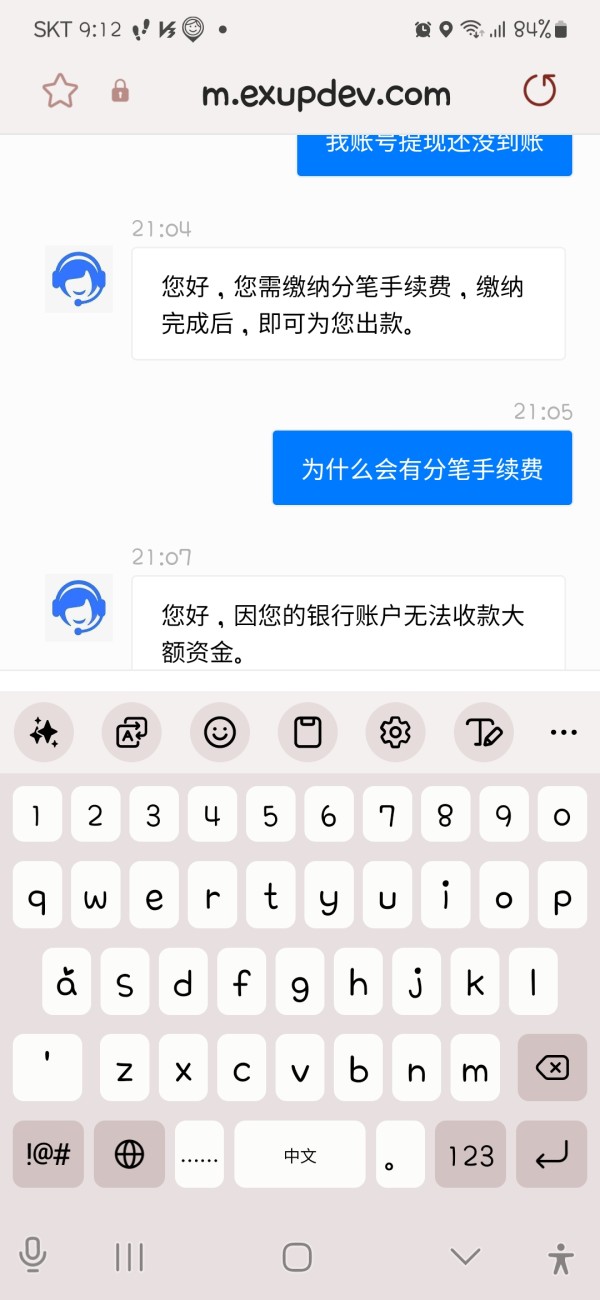The image size is (600, 1300).
Task: Go to the home screen
Action: pyautogui.click(x=297, y=1256)
